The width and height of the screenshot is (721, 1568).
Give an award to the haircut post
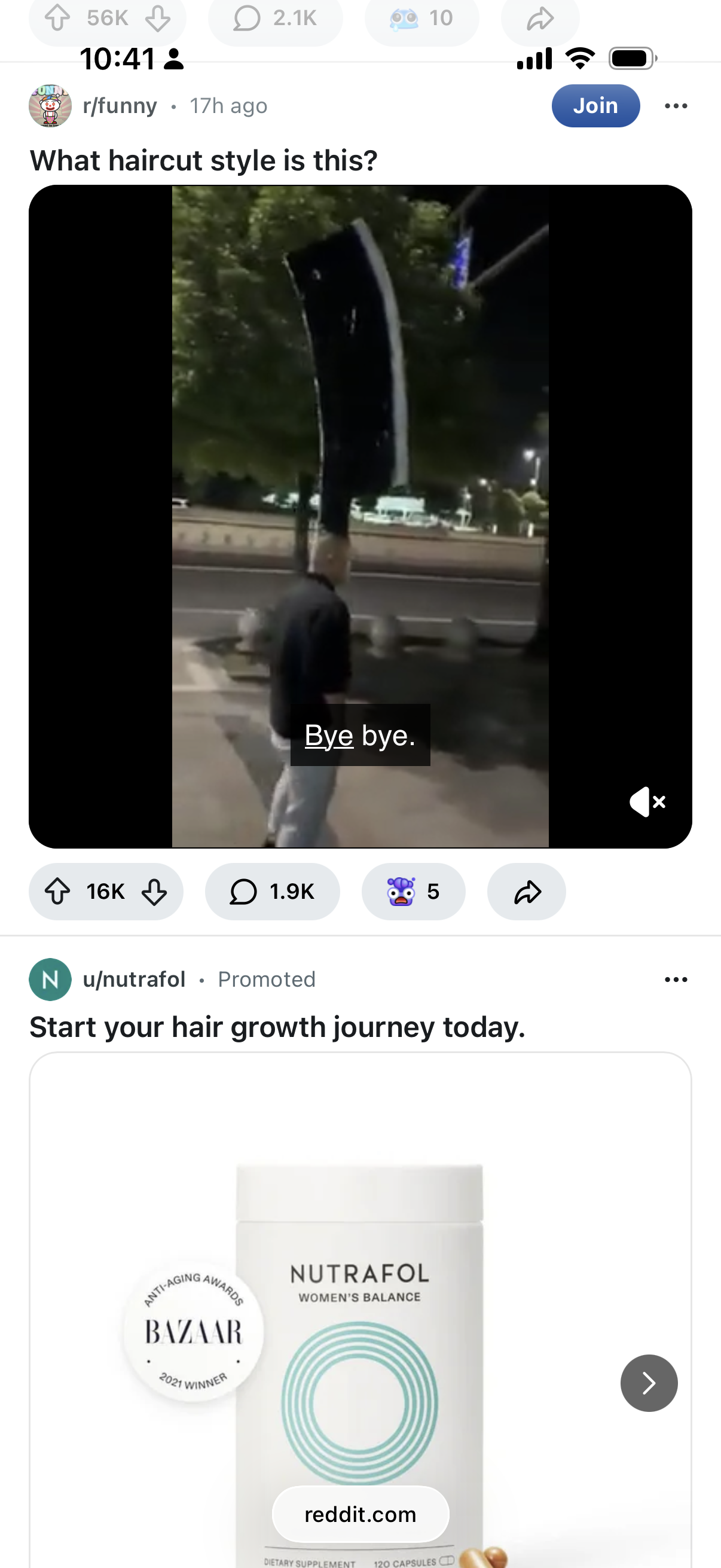tap(413, 892)
